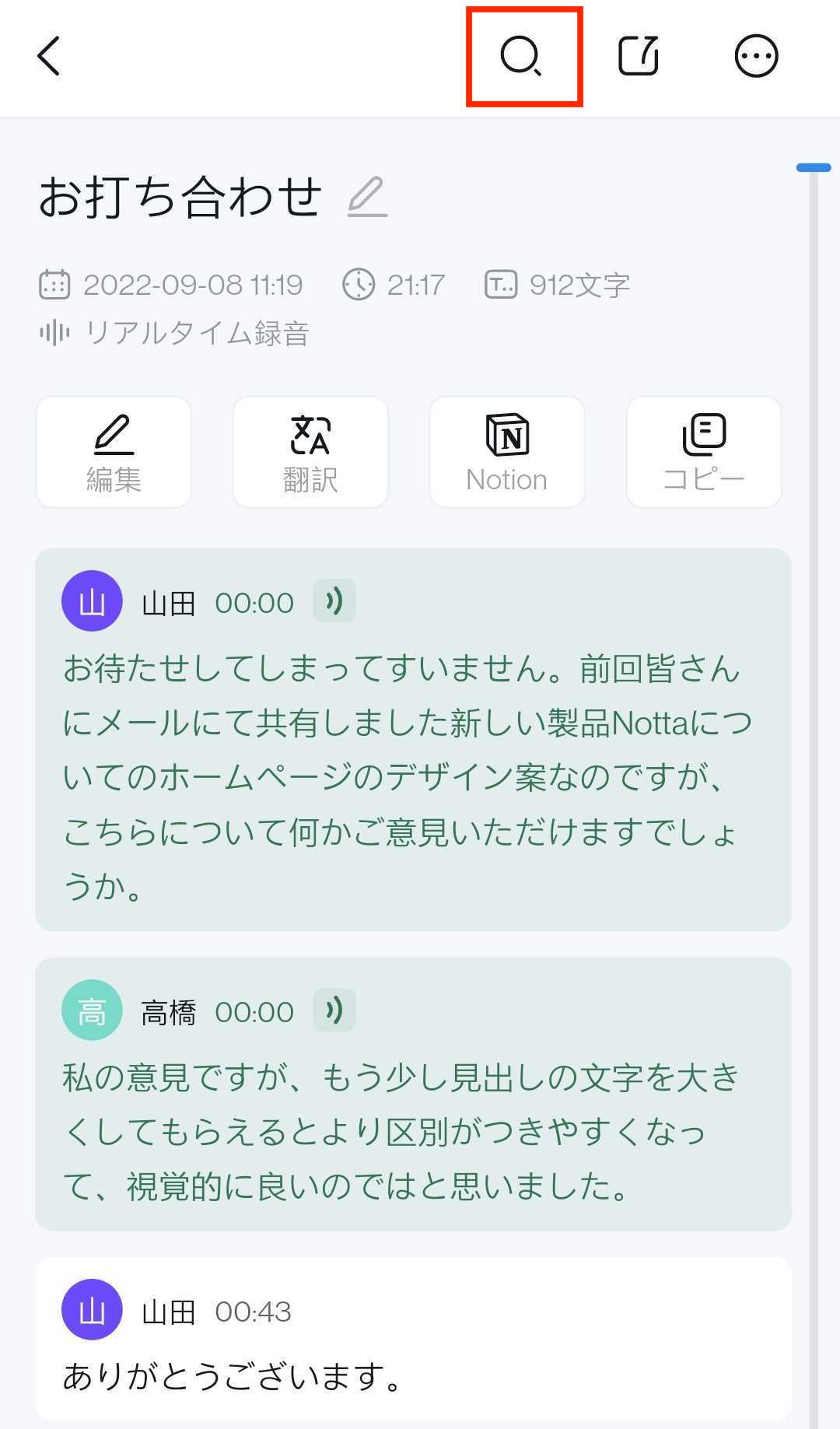Image resolution: width=840 pixels, height=1429 pixels.
Task: Tap the 高 speaker avatar
Action: (x=92, y=1010)
